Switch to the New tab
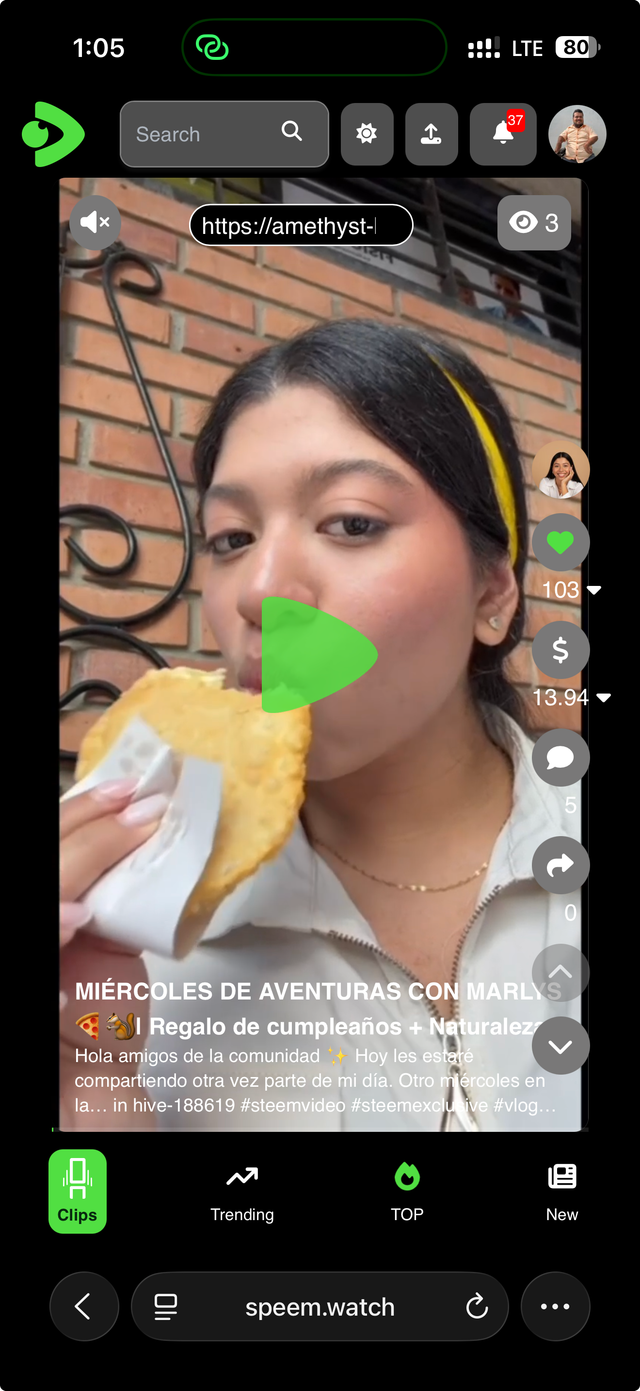 [562, 1192]
